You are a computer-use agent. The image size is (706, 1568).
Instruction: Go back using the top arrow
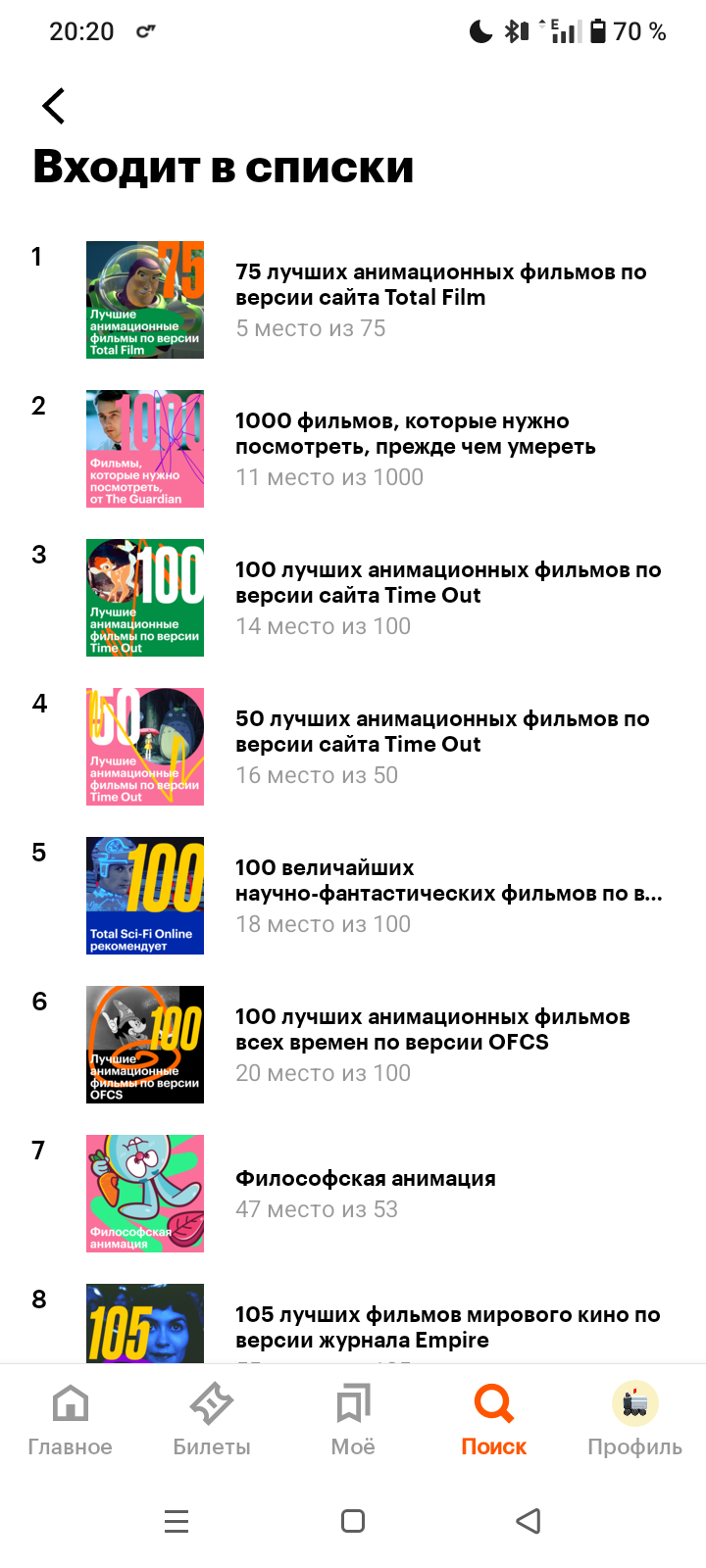click(x=54, y=106)
